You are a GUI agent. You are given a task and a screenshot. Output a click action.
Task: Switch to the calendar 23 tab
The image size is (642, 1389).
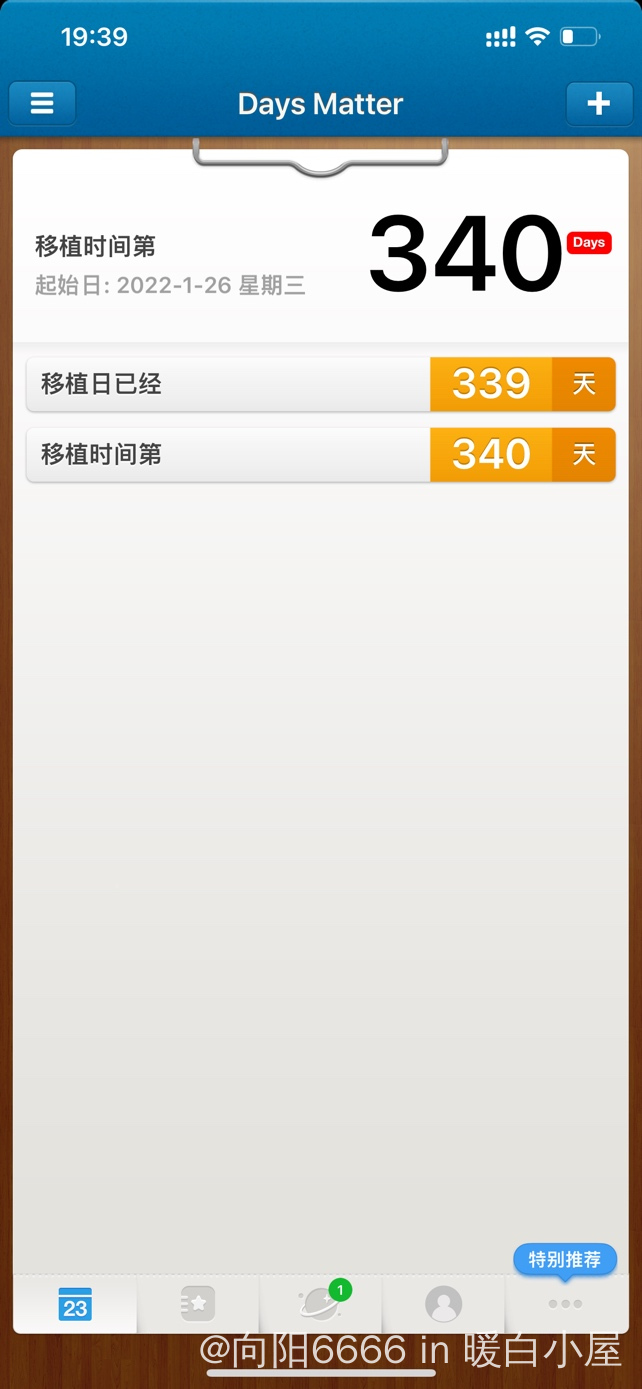(75, 1304)
